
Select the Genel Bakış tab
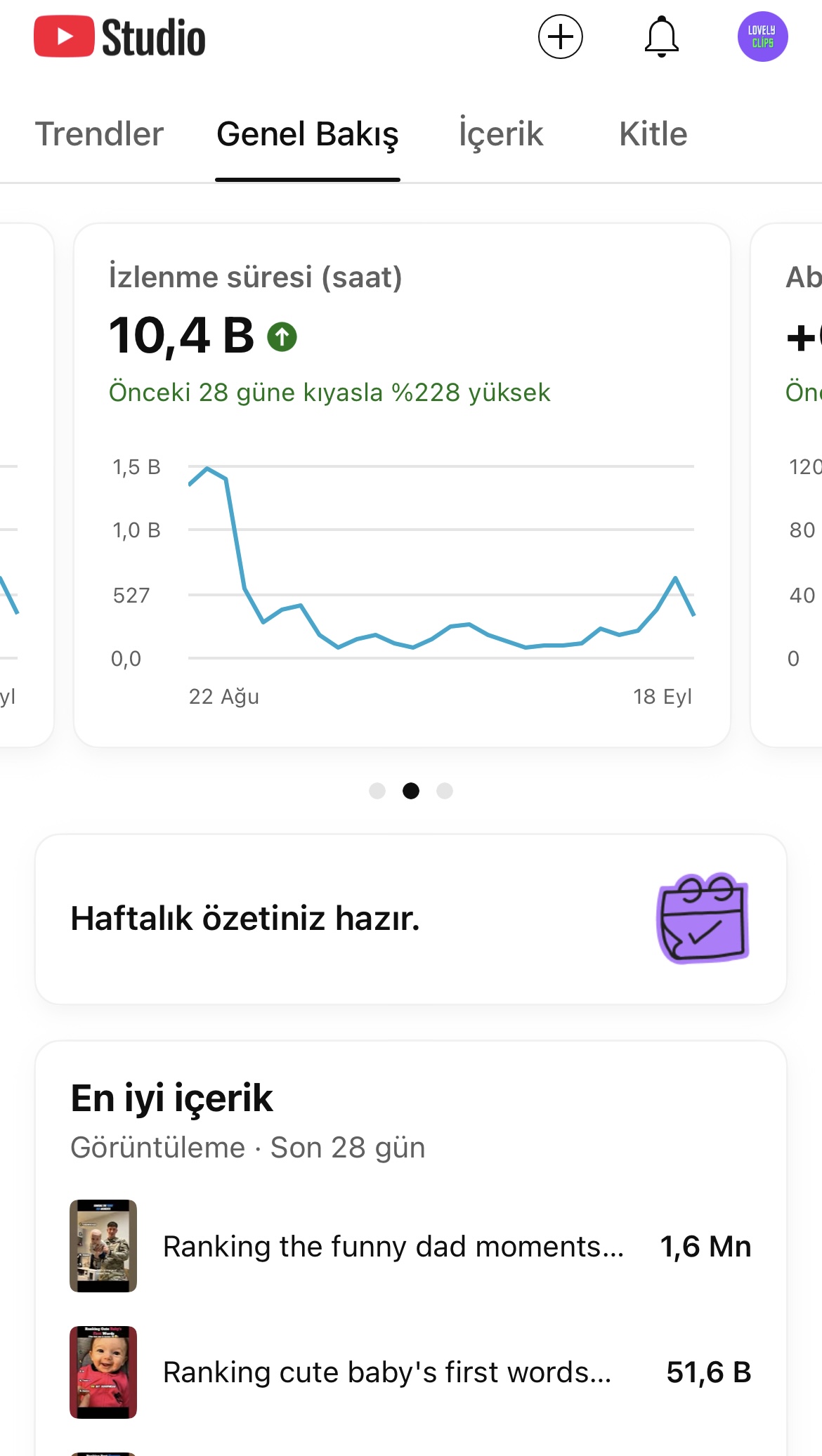pos(308,134)
